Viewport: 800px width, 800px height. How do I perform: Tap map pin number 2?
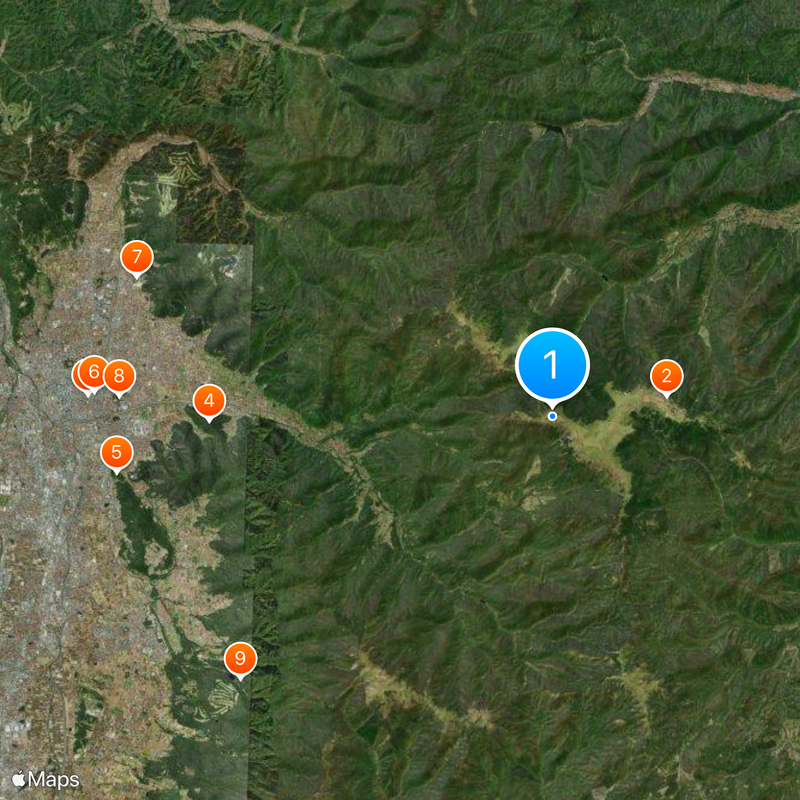tap(667, 377)
